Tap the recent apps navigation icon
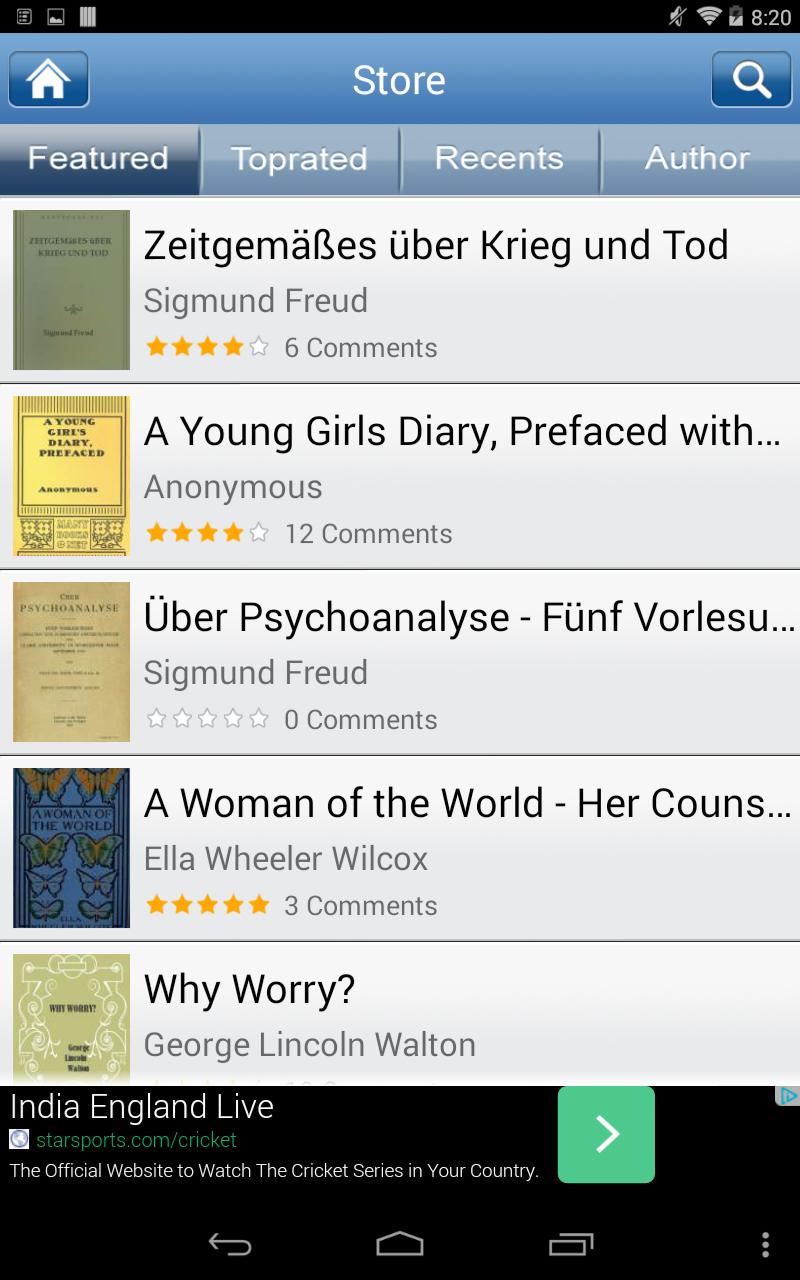The image size is (800, 1280). pos(570,1246)
